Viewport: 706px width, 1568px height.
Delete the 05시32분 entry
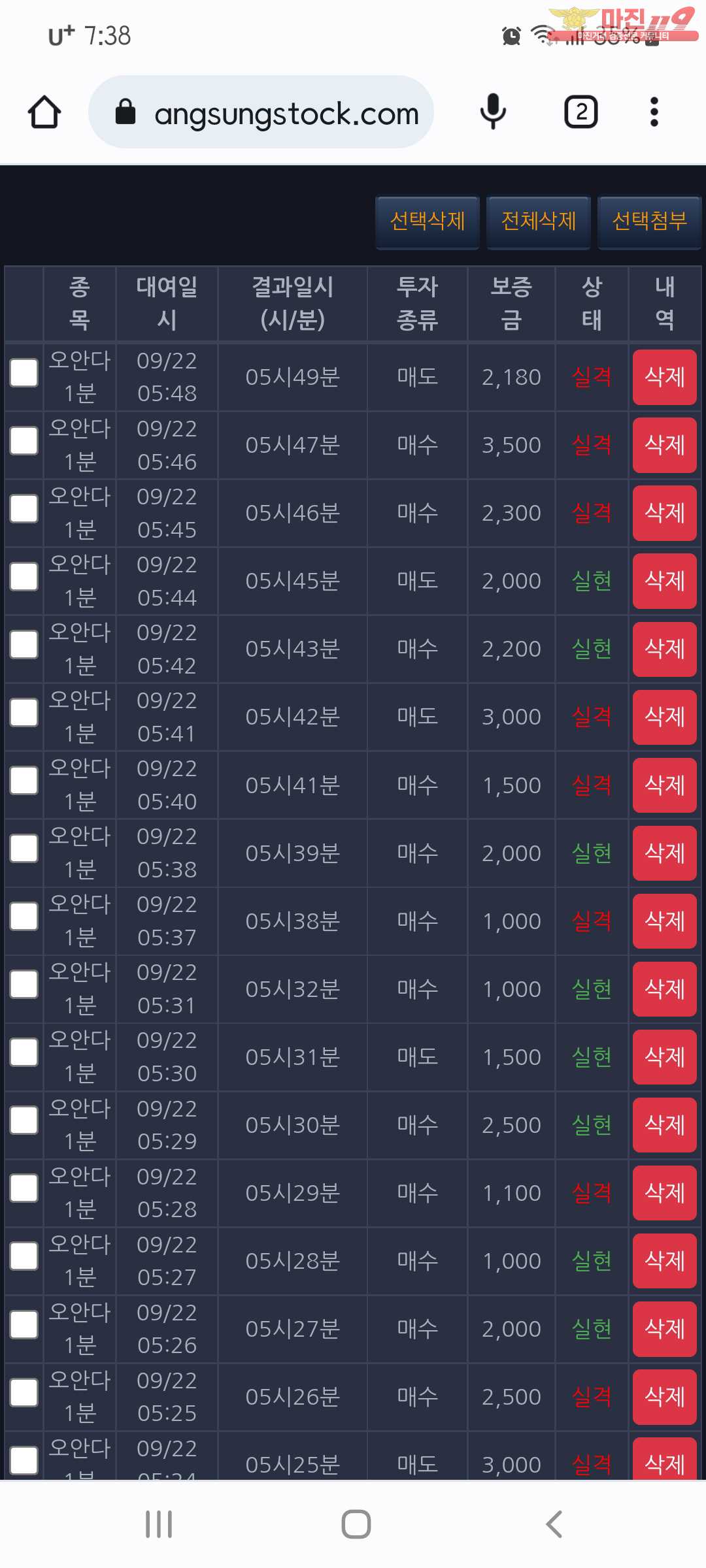[x=665, y=988]
